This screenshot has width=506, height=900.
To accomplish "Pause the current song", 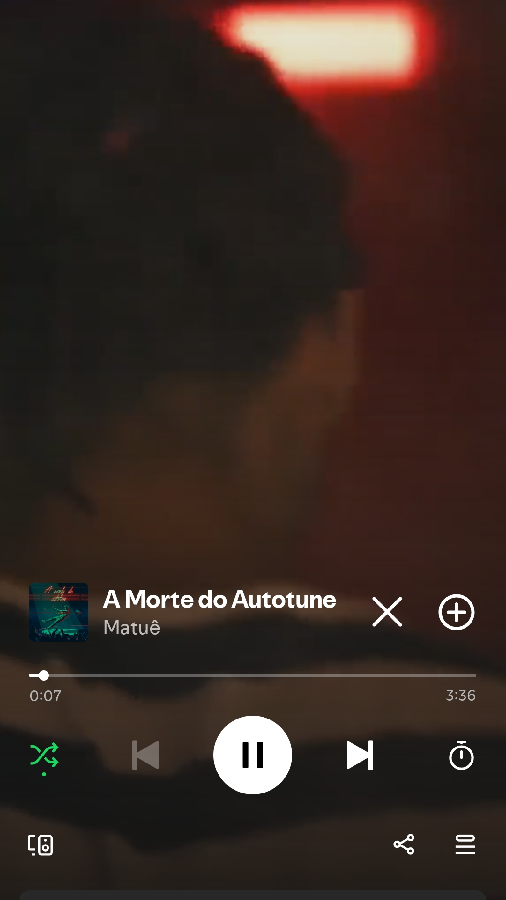I will point(252,755).
